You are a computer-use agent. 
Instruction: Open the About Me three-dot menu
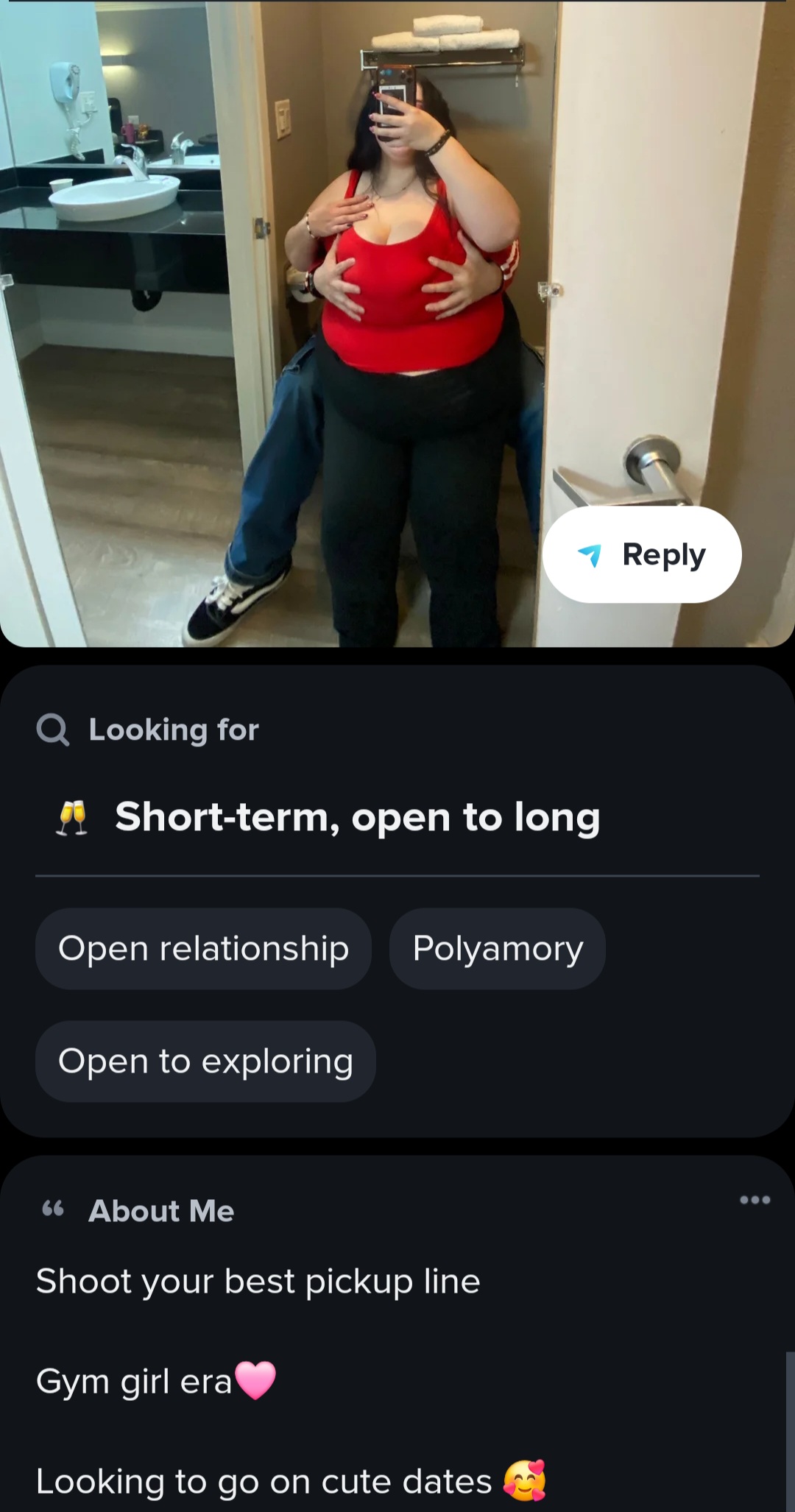(x=755, y=1201)
